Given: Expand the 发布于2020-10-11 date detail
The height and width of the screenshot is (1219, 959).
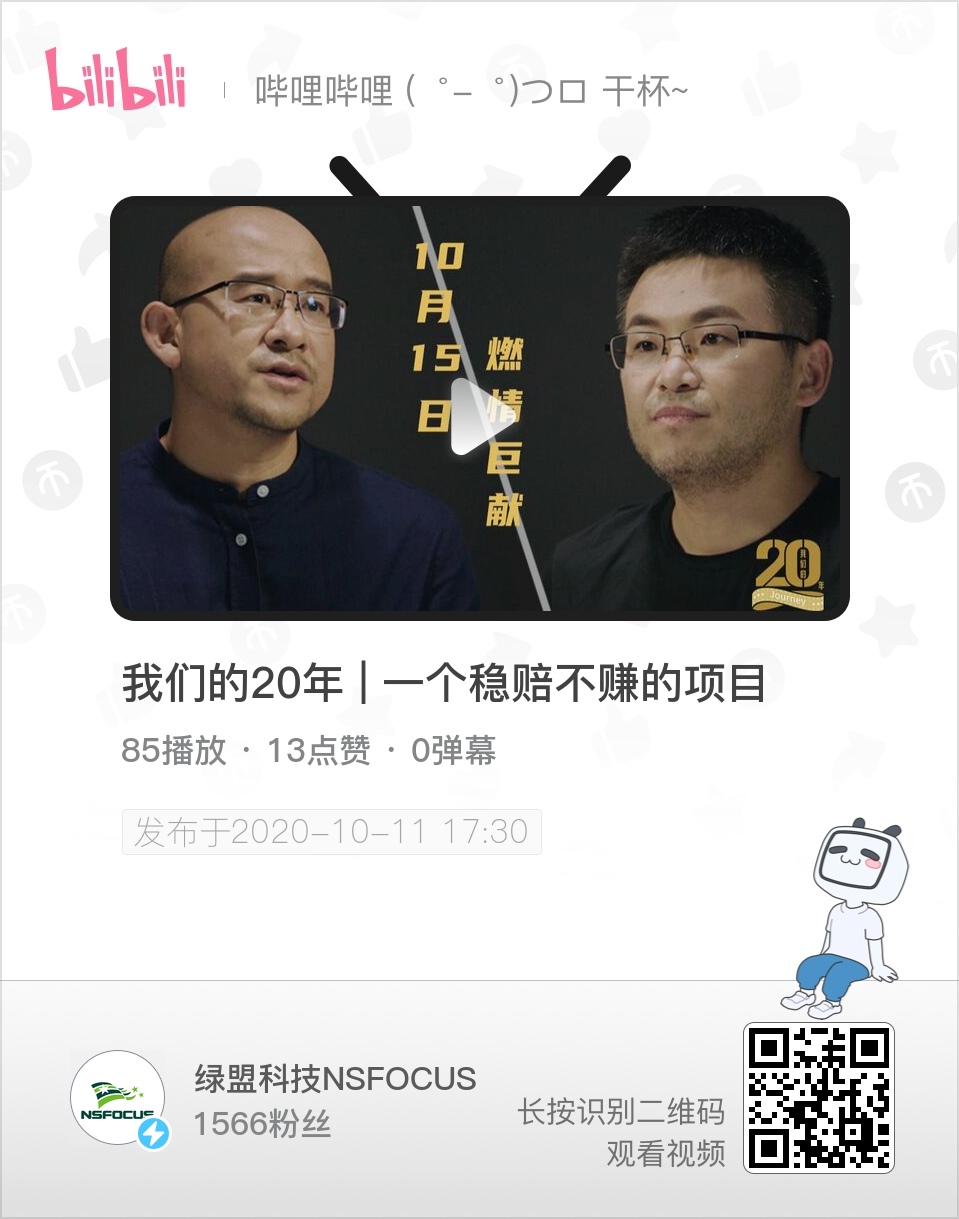Looking at the screenshot, I should pyautogui.click(x=330, y=830).
